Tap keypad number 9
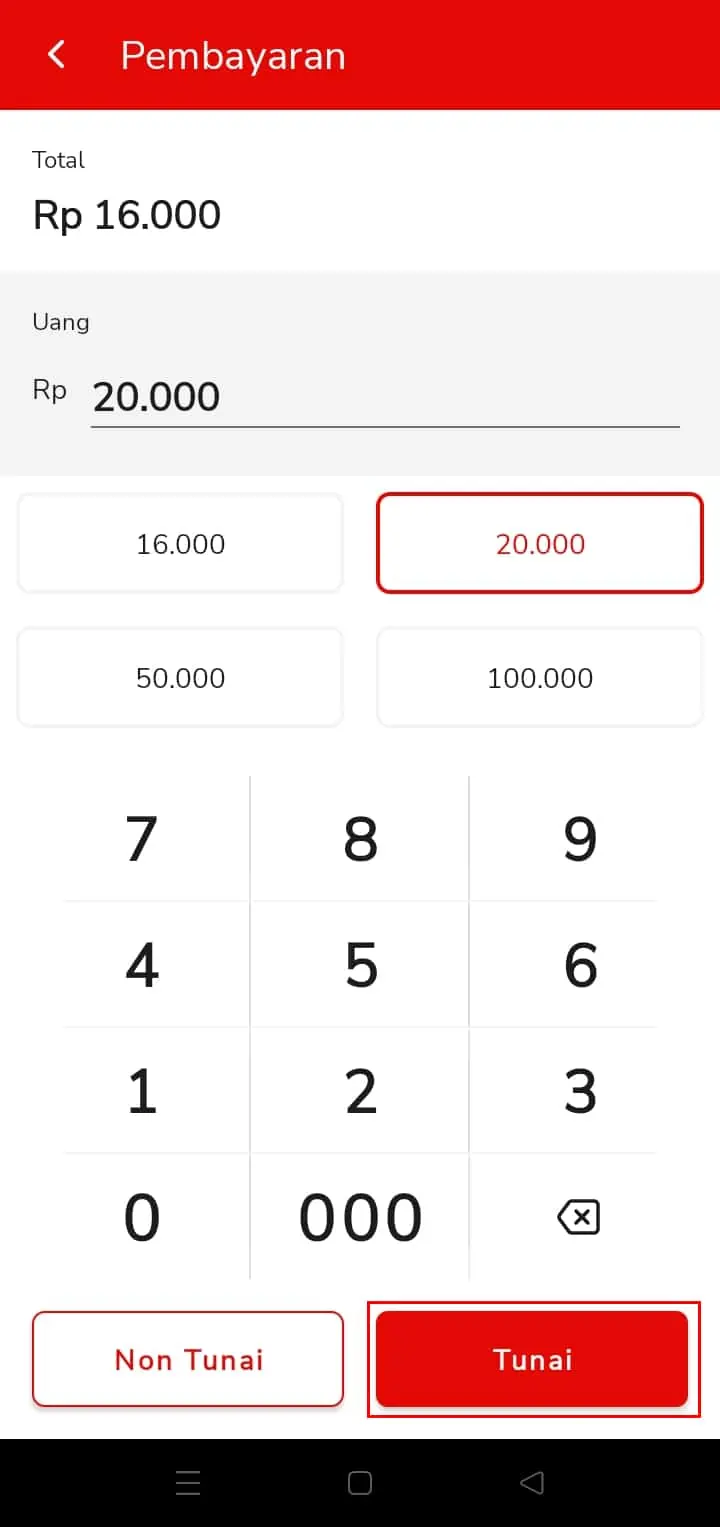 coord(580,838)
